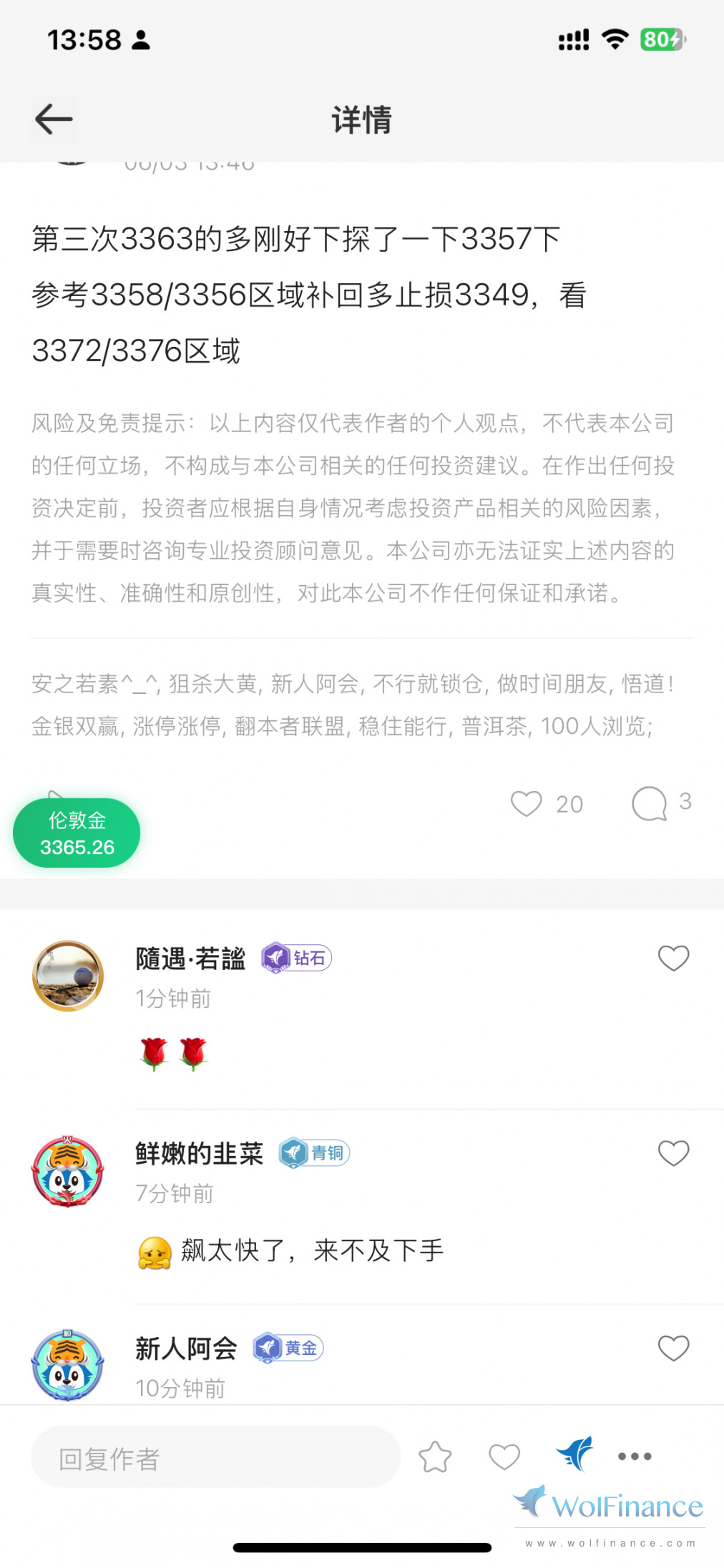Like 隨遇·若謐's comment
Image resolution: width=724 pixels, height=1568 pixels.
(x=673, y=958)
